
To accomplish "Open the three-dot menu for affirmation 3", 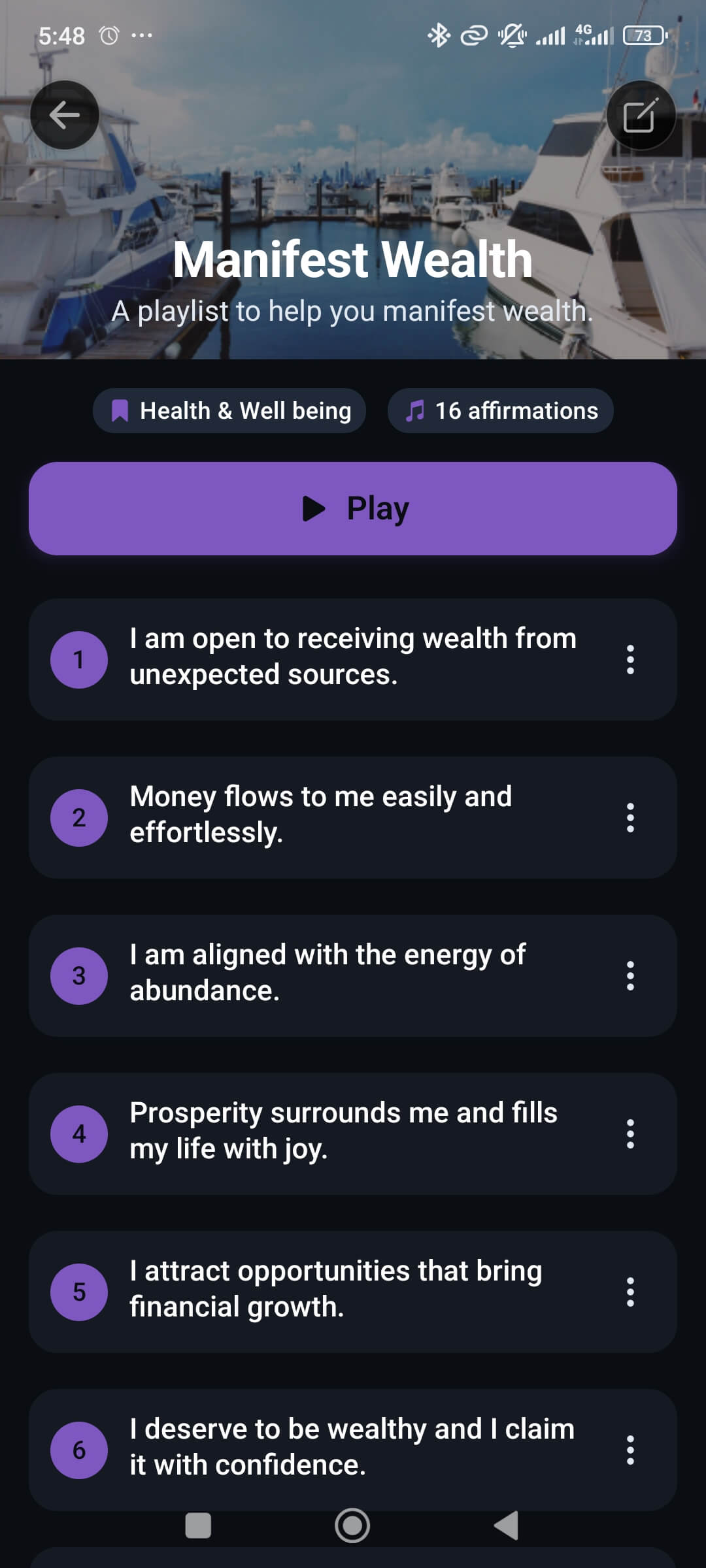I will [630, 975].
